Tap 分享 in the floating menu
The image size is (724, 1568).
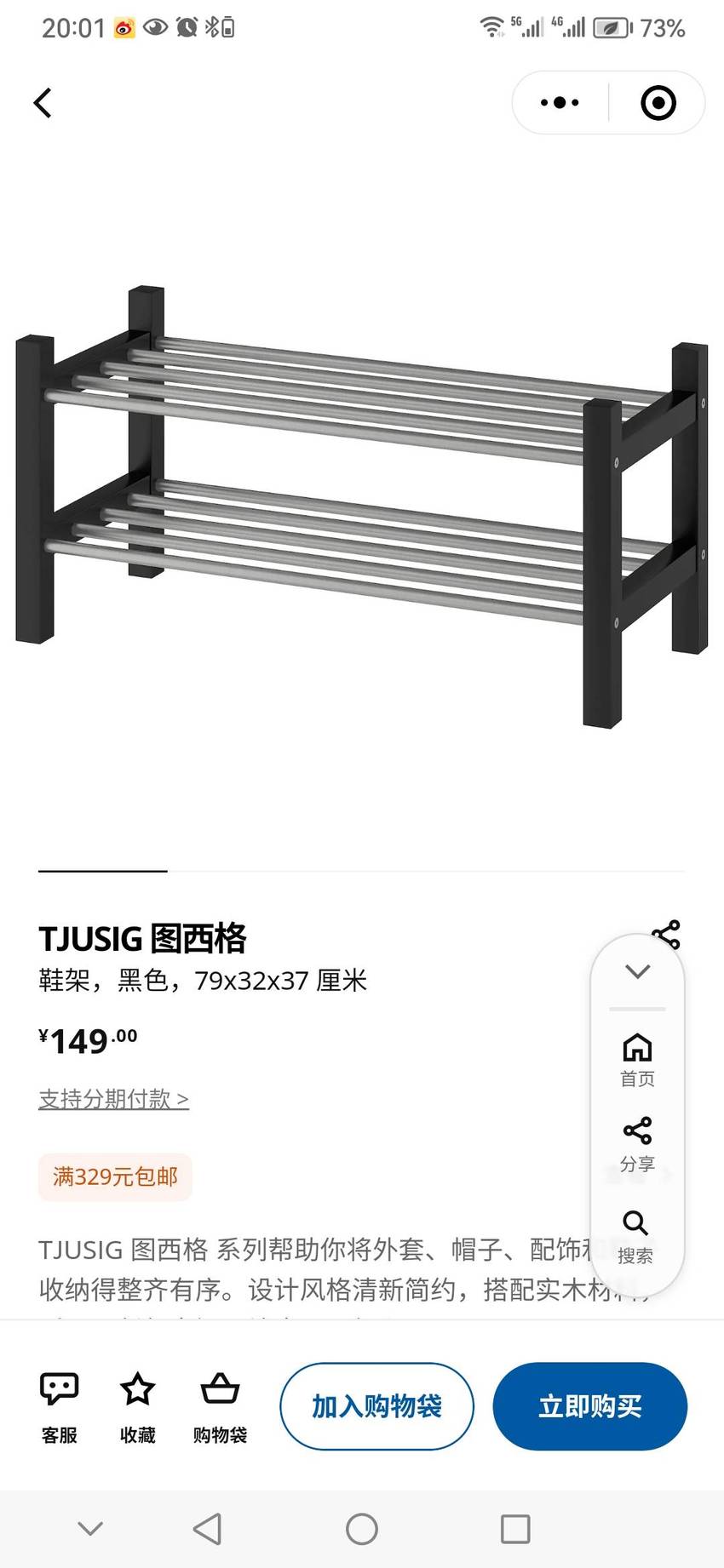pos(637,1145)
